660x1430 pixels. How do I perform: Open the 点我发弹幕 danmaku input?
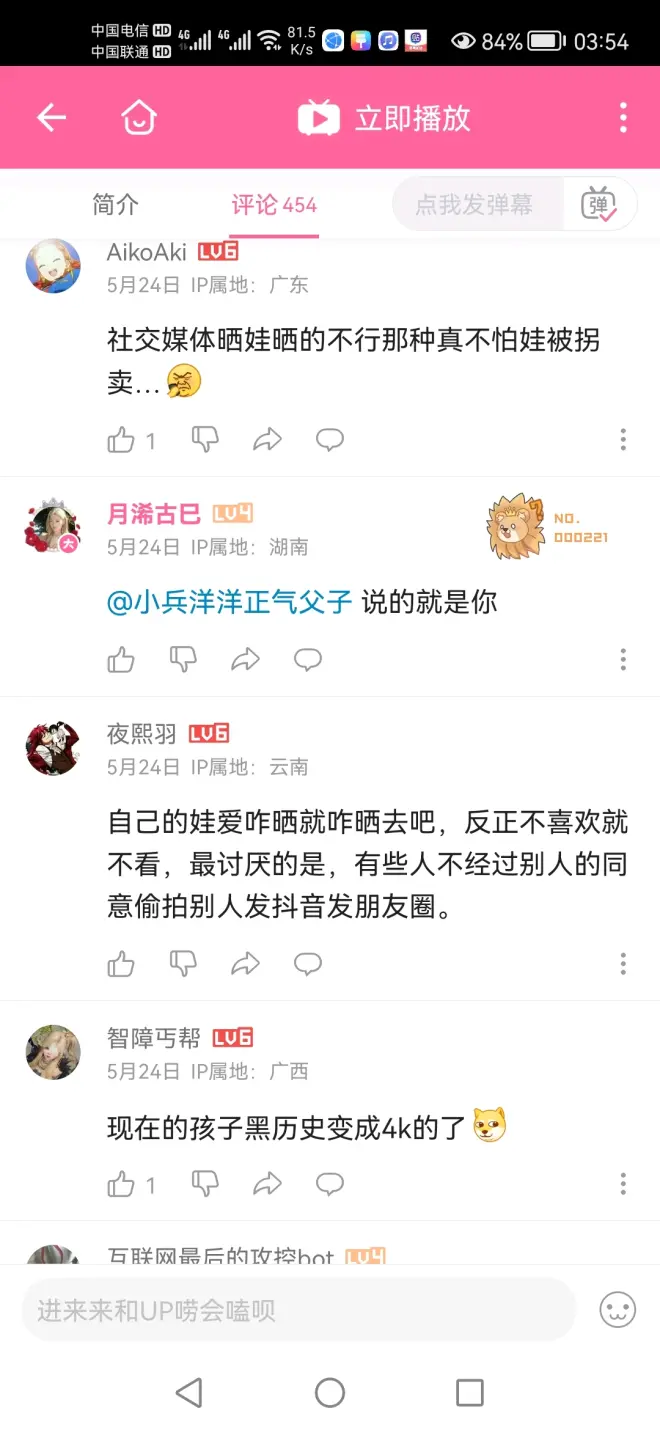(x=474, y=205)
